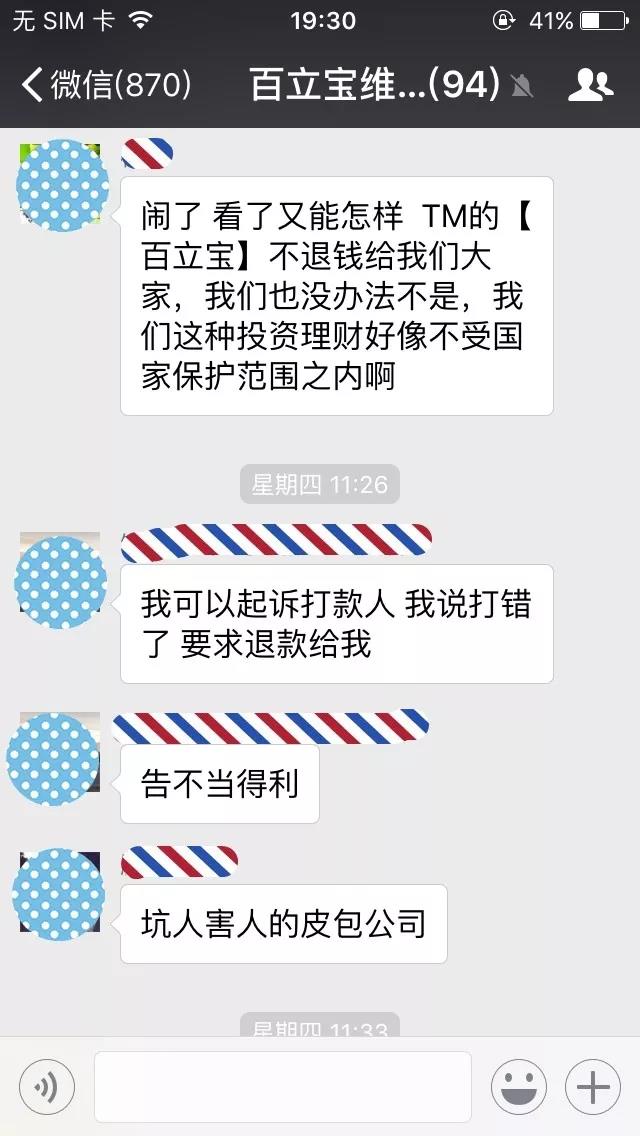Go back to the WeChat chat list
This screenshot has height=1136, width=640.
click(105, 85)
